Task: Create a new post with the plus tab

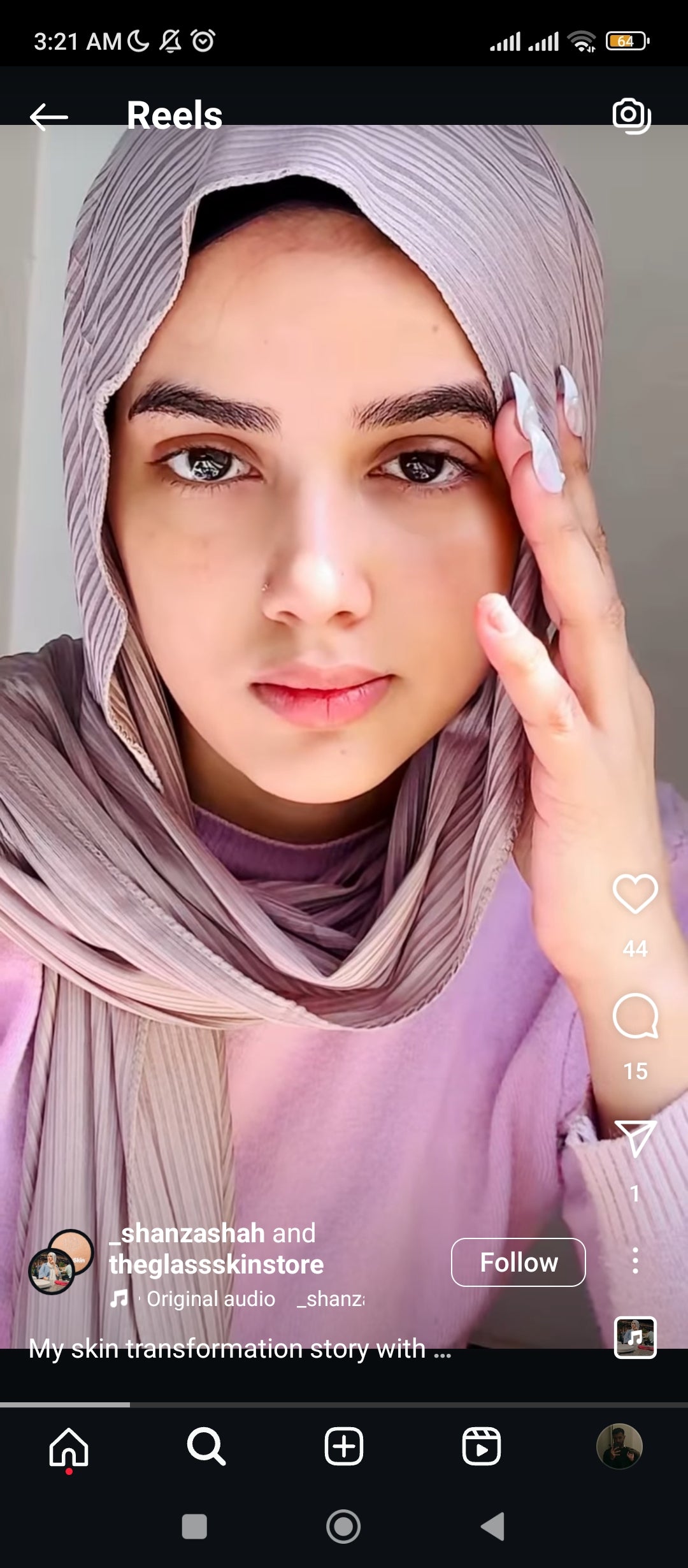Action: pyautogui.click(x=344, y=1447)
